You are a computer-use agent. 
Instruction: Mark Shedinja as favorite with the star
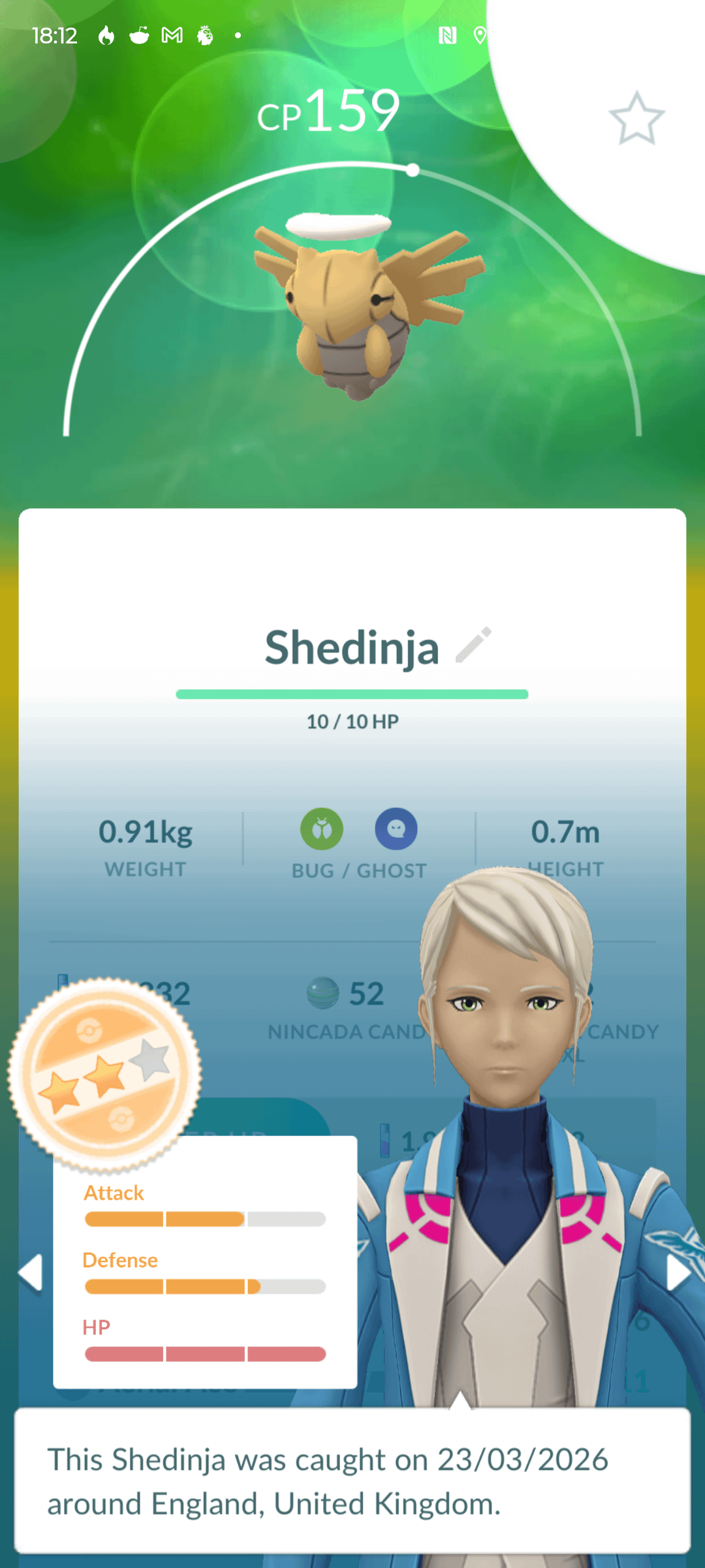(x=636, y=119)
